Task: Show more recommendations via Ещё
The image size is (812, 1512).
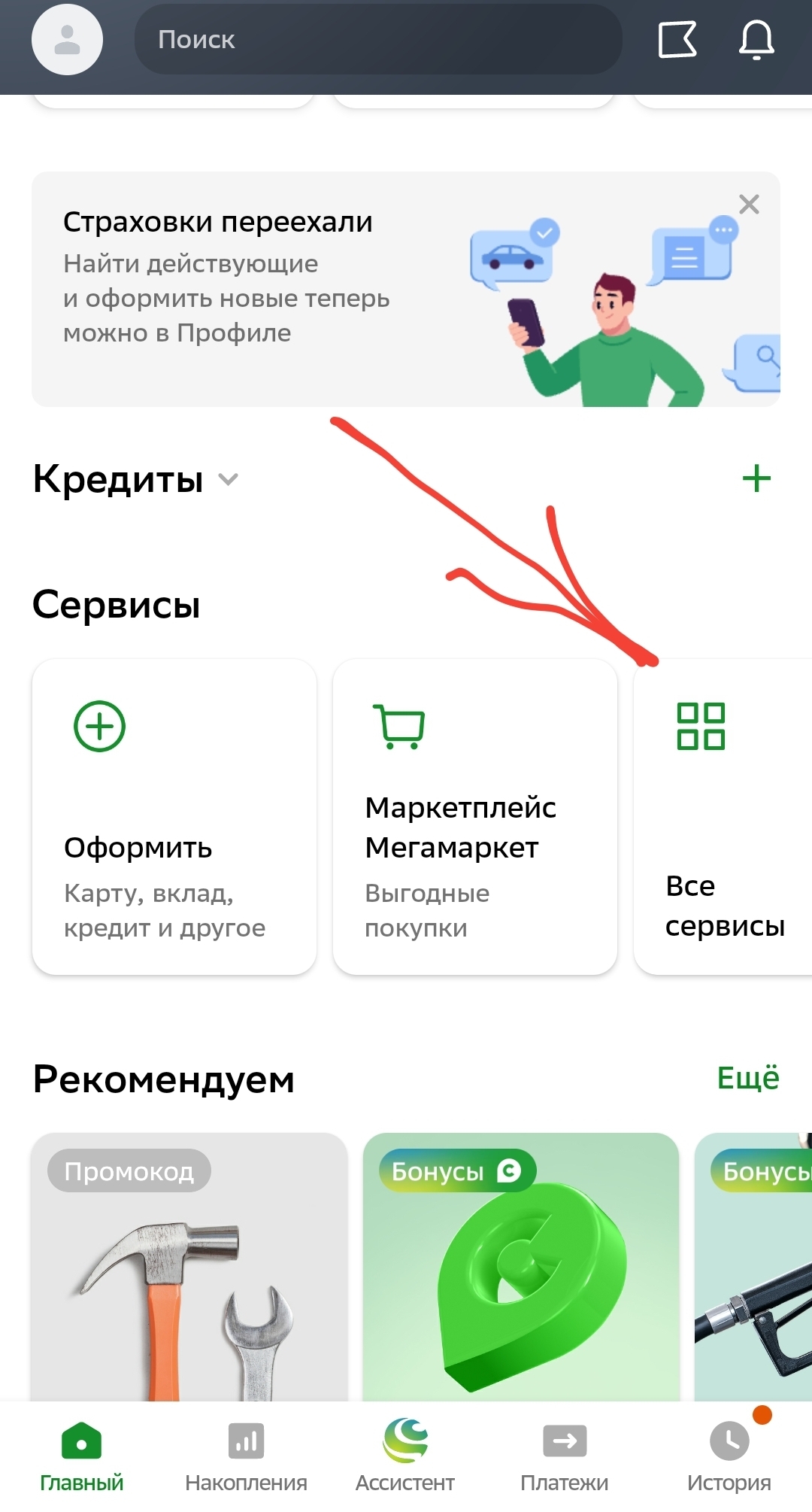Action: (x=748, y=1078)
